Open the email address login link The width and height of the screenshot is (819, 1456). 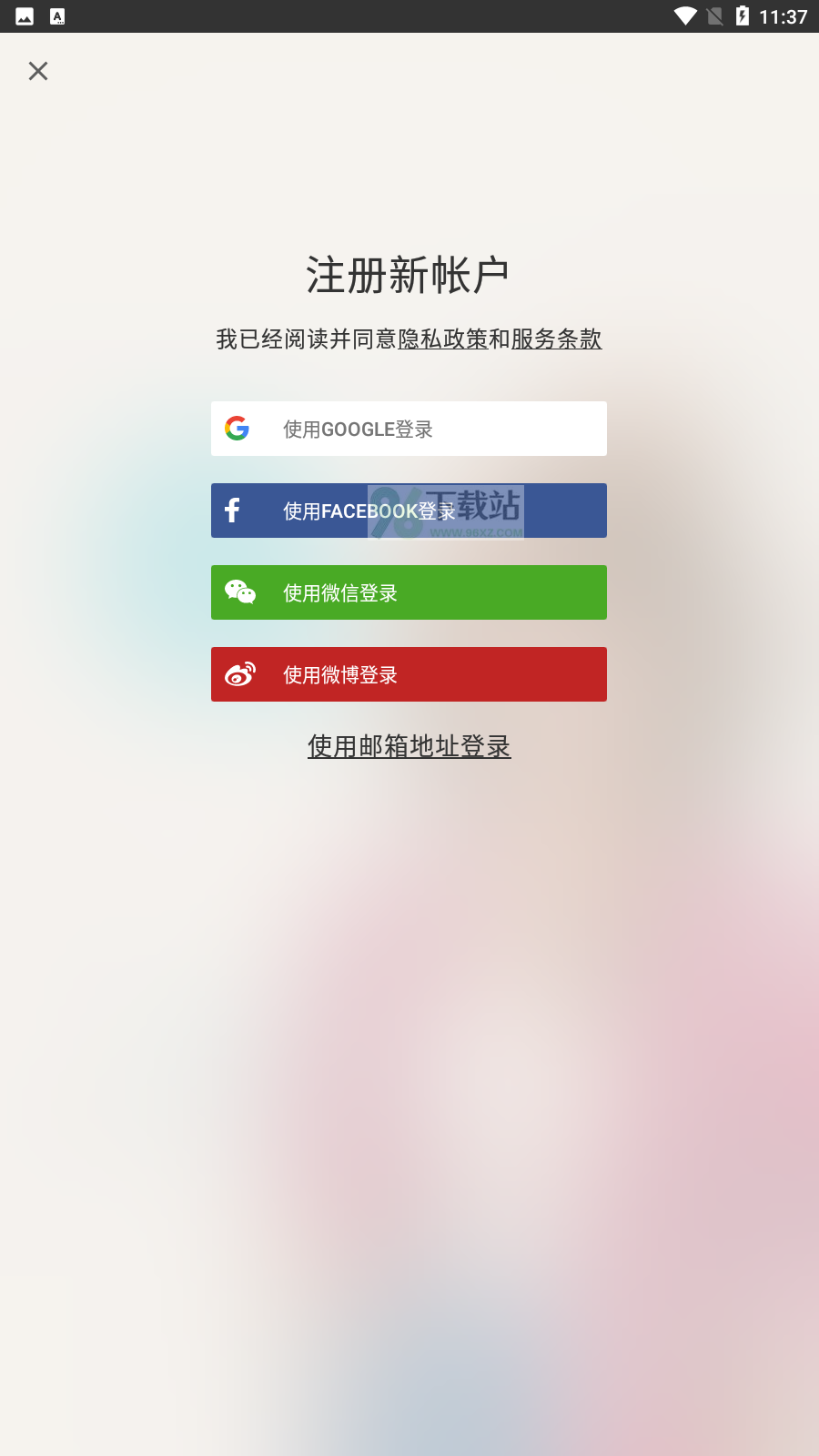tap(409, 746)
